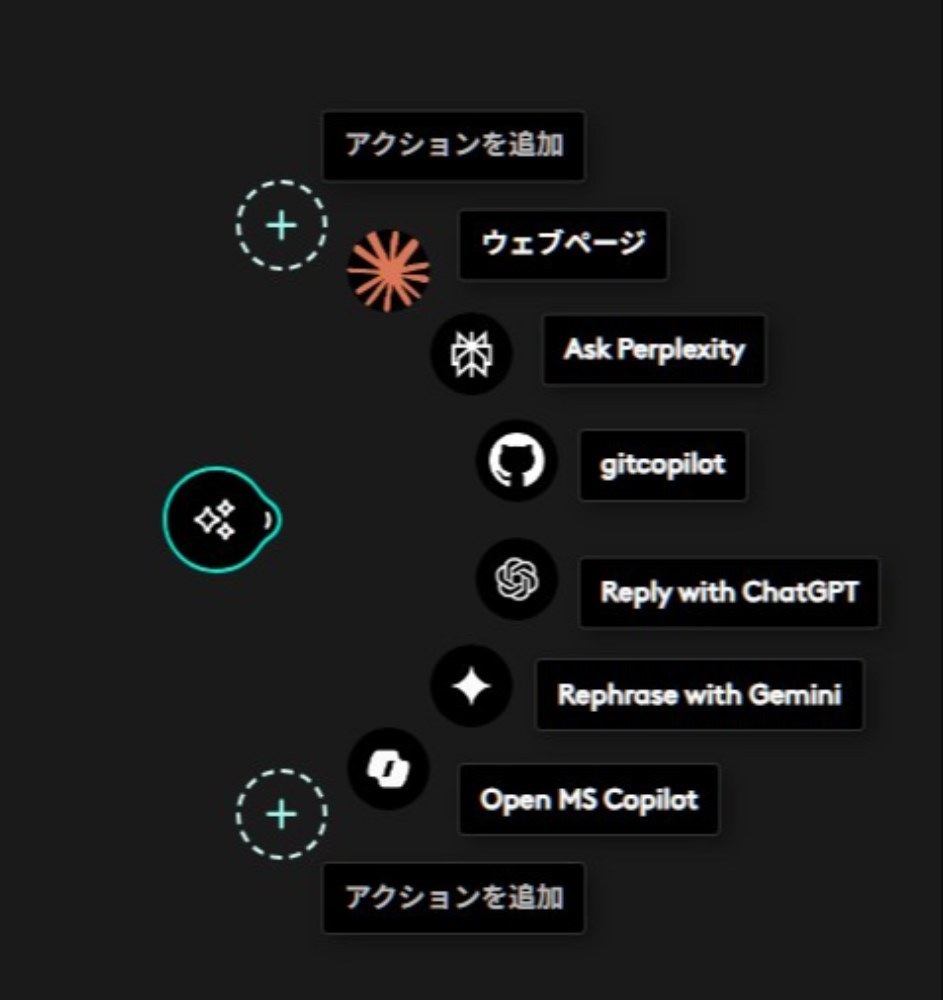Select the Gemini rephrase sparkle icon
This screenshot has height=1000, width=943.
[x=471, y=686]
